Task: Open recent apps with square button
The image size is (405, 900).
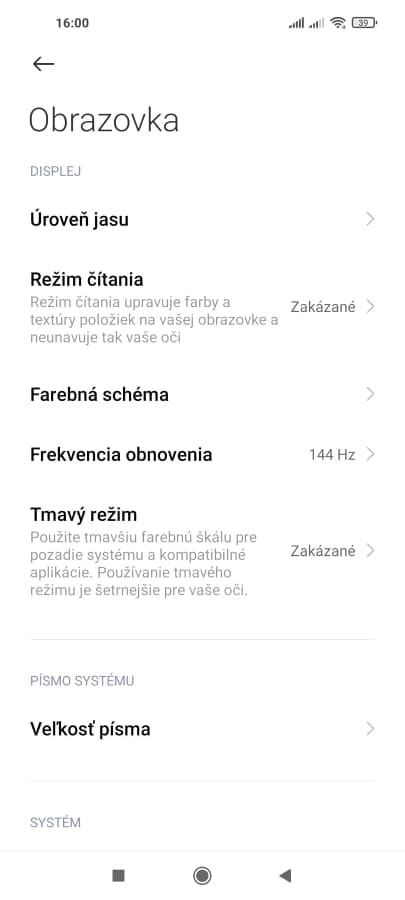Action: click(118, 875)
